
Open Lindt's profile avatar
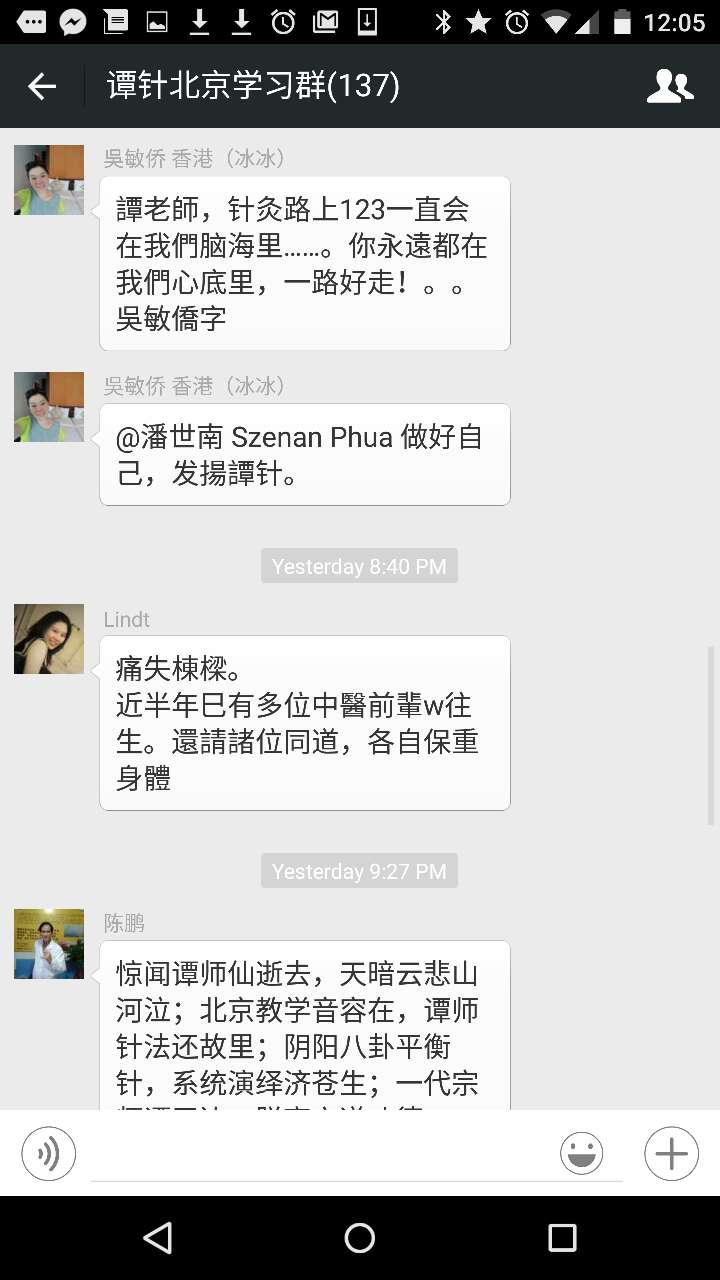pos(49,639)
